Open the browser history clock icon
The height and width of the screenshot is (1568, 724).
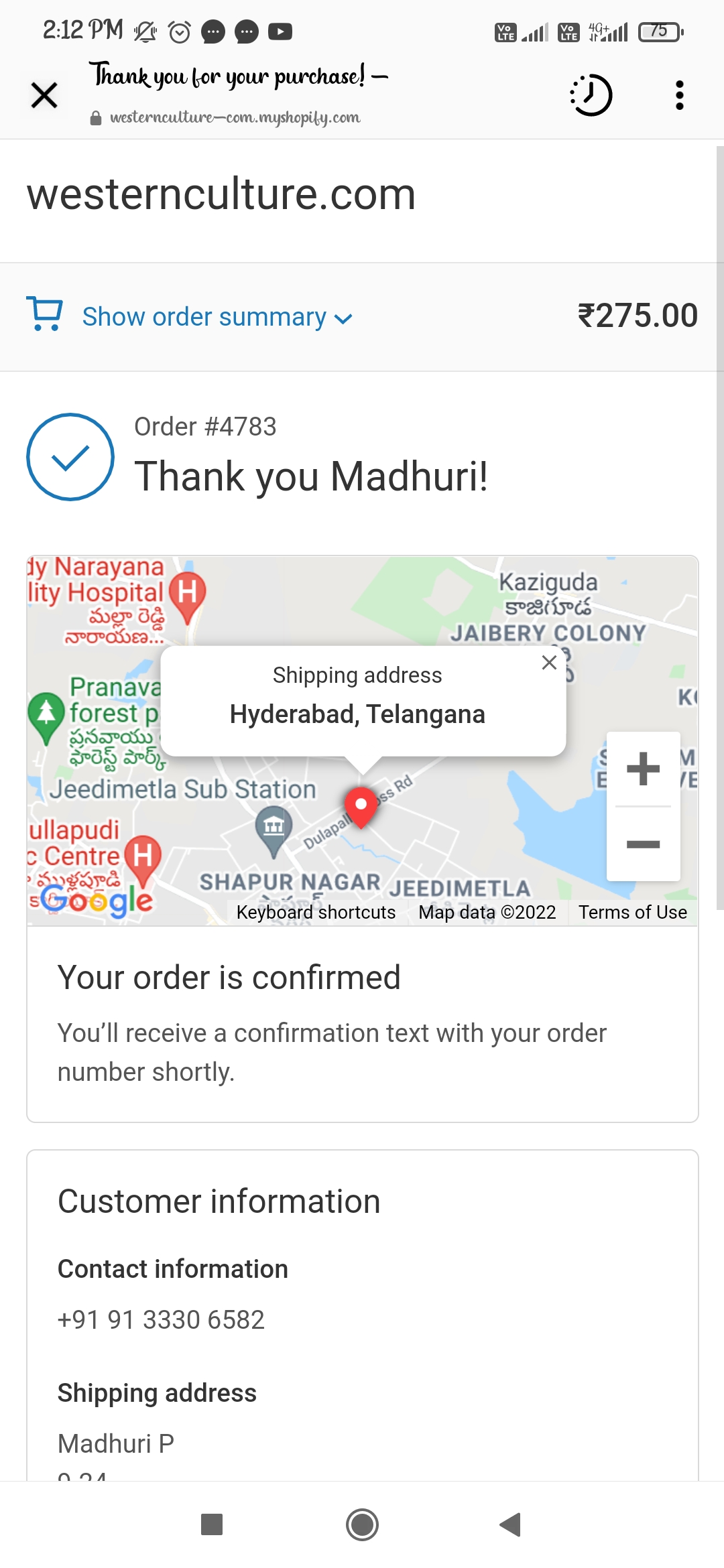coord(591,95)
